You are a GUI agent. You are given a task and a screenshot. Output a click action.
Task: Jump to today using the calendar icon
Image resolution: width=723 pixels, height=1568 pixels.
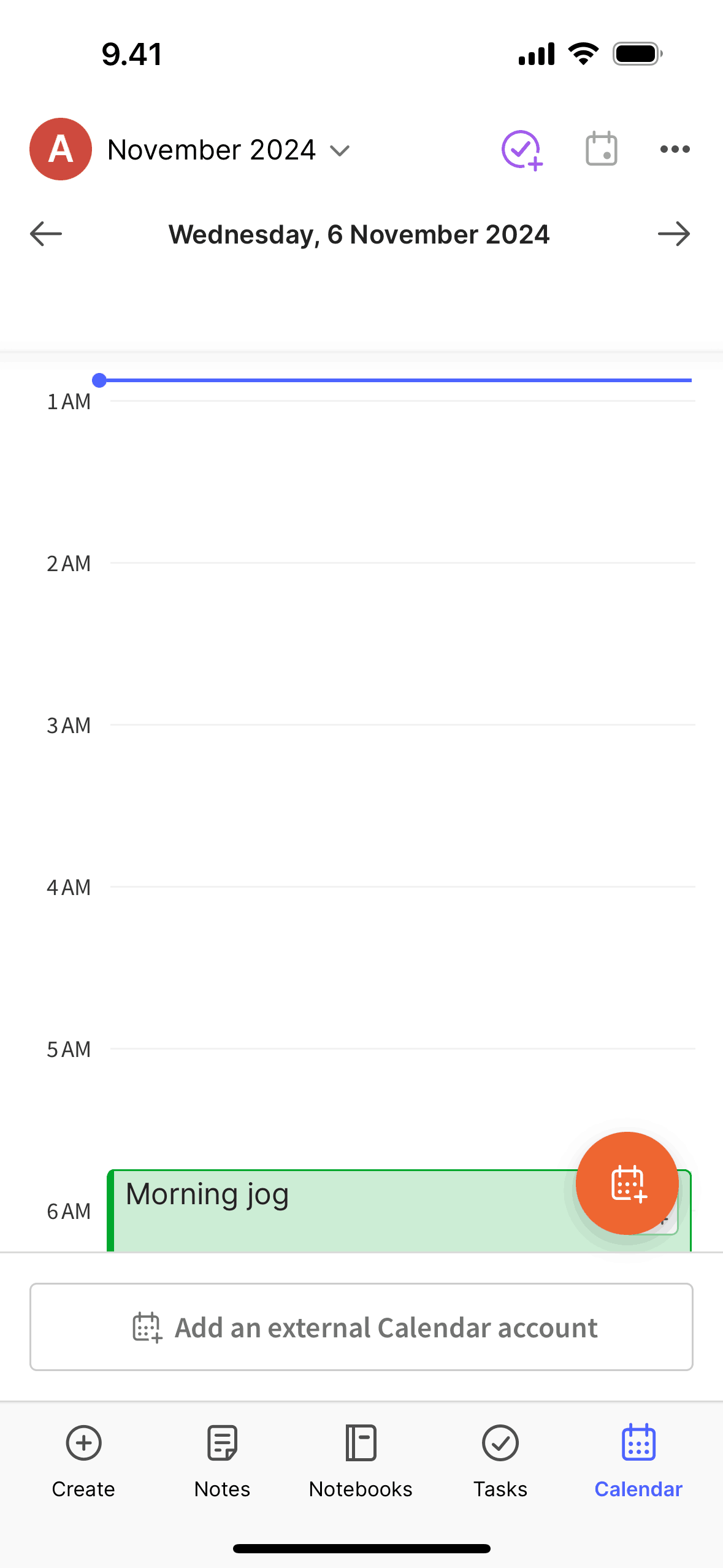click(600, 149)
